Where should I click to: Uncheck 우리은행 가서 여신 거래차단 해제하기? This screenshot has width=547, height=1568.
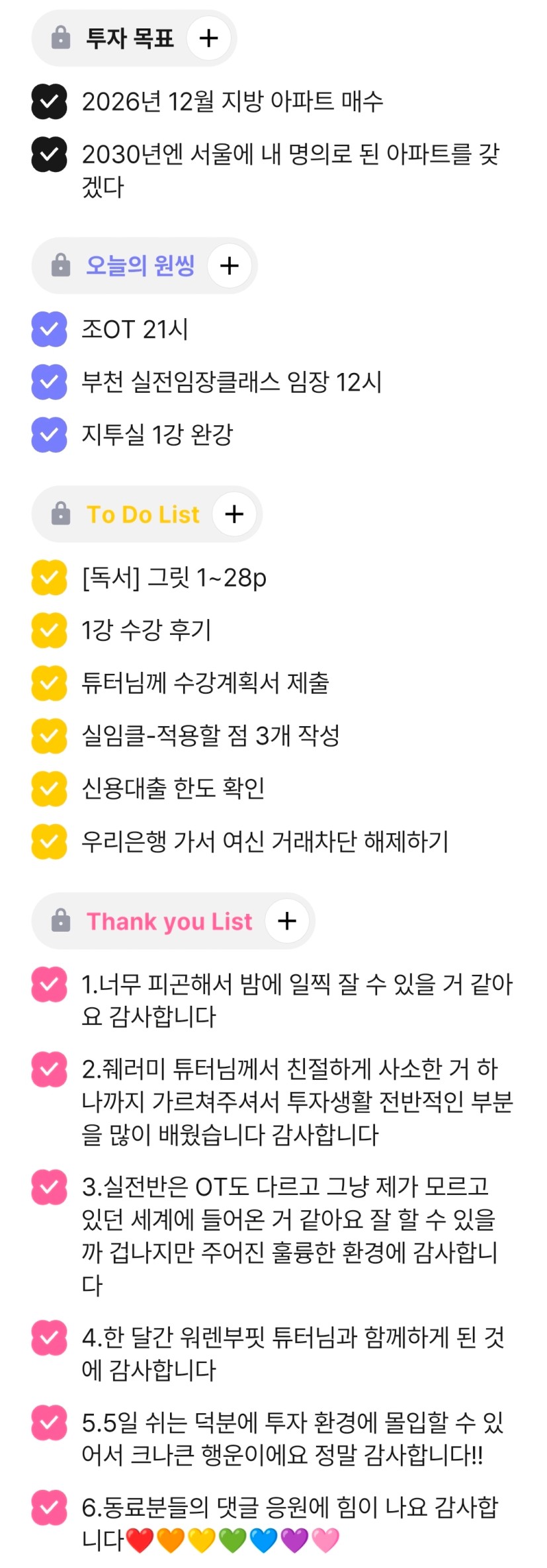pyautogui.click(x=49, y=842)
